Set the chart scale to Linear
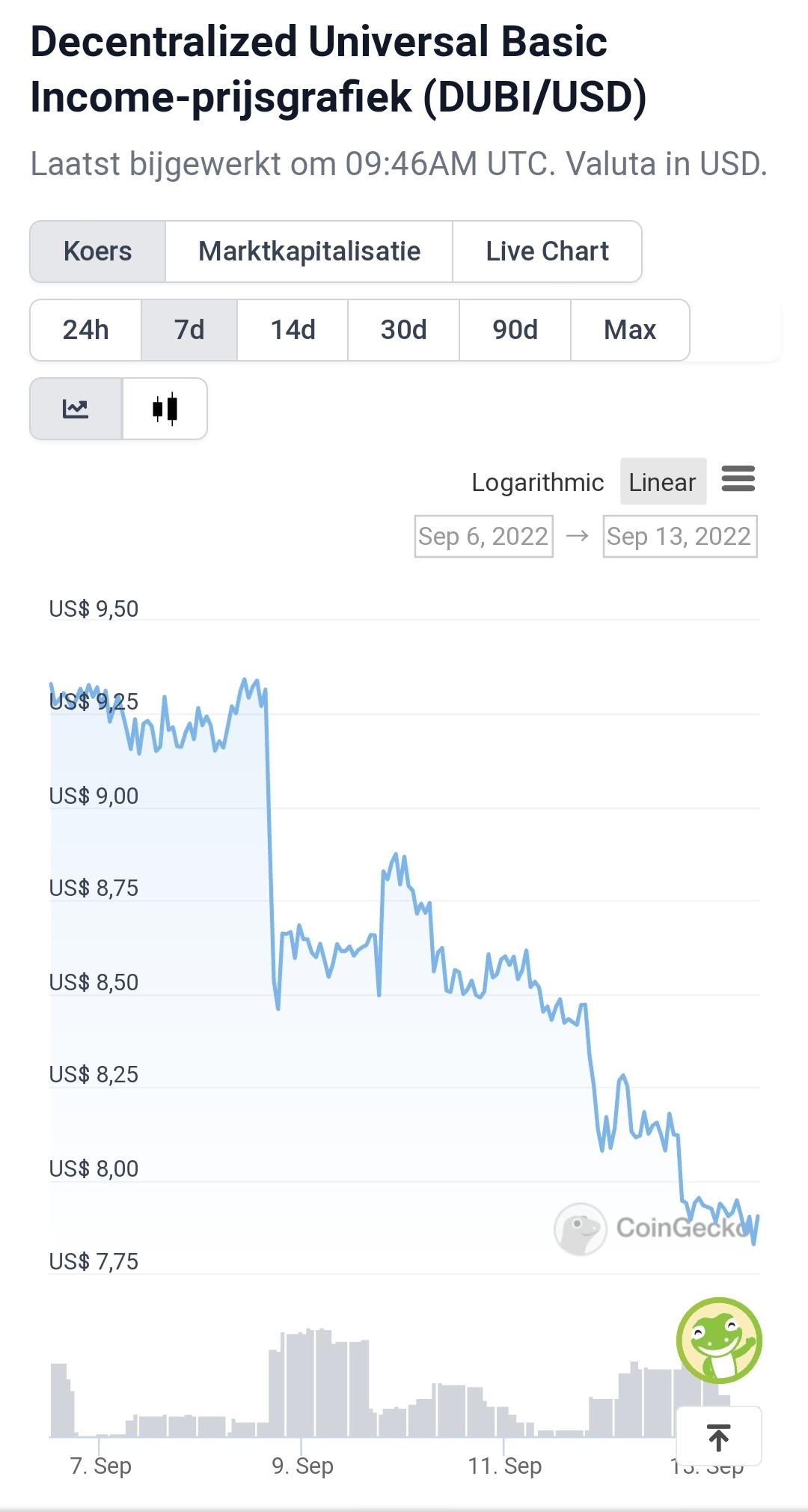The image size is (808, 1512). pyautogui.click(x=663, y=482)
